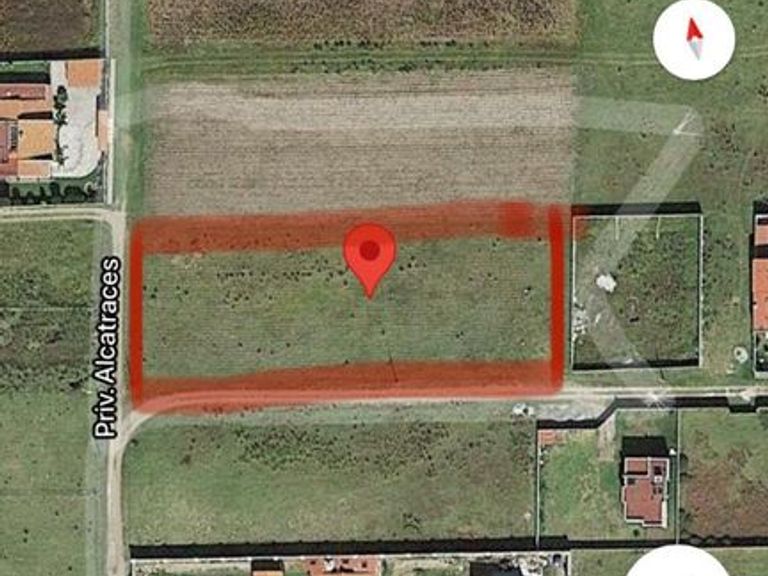The width and height of the screenshot is (768, 576).
Task: Tap the compass to reset map orientation
Action: pos(694,39)
